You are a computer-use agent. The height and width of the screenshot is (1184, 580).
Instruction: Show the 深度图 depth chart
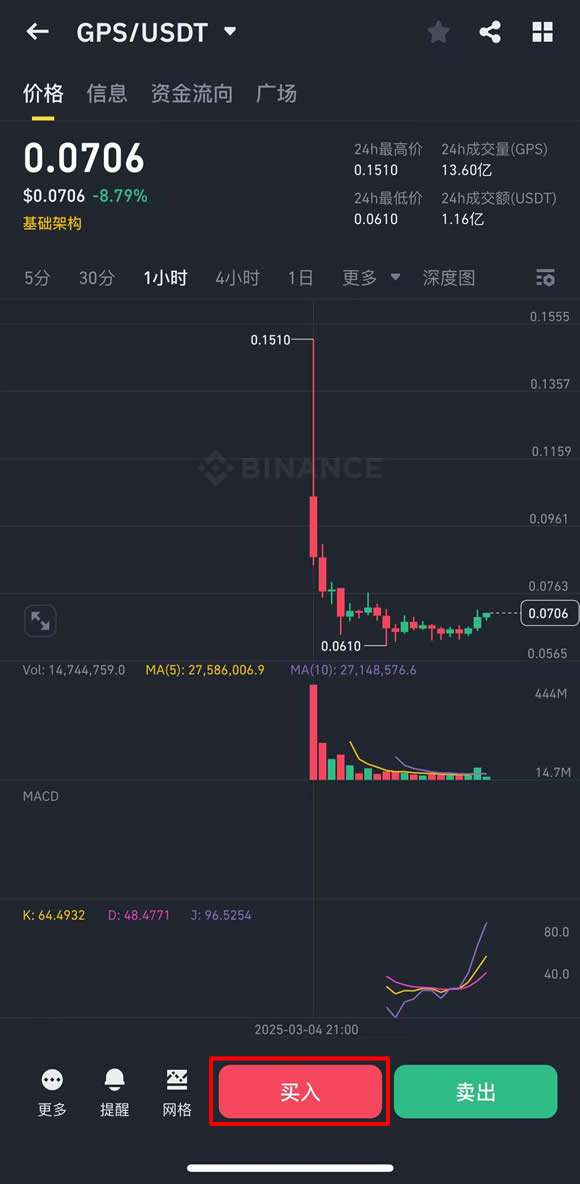(449, 278)
